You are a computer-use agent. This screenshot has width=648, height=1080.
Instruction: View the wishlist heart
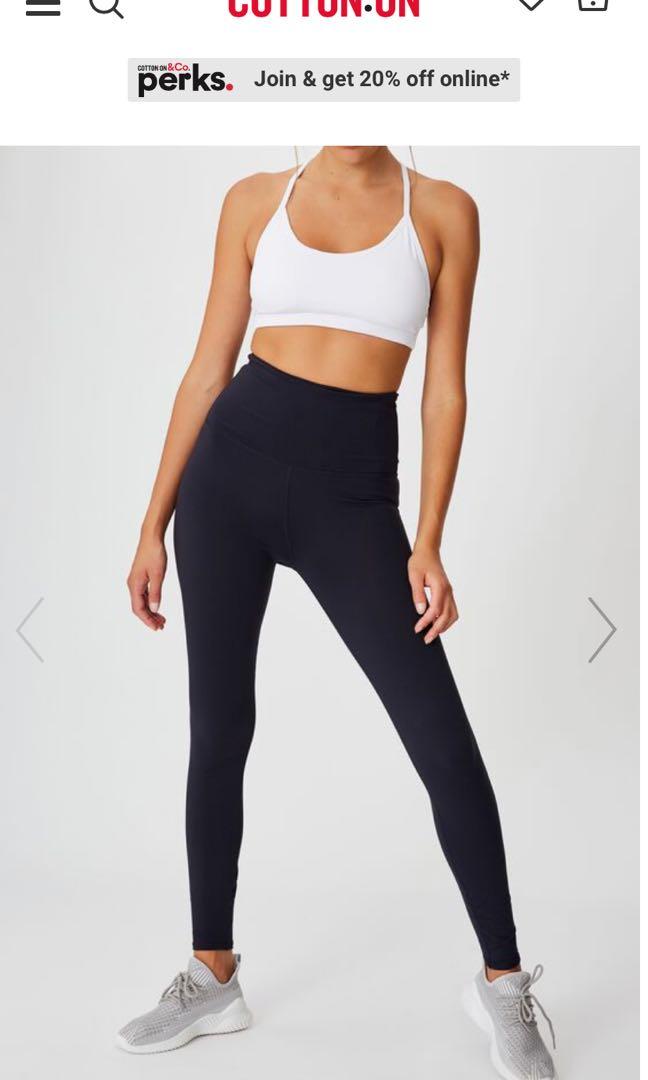click(x=531, y=5)
